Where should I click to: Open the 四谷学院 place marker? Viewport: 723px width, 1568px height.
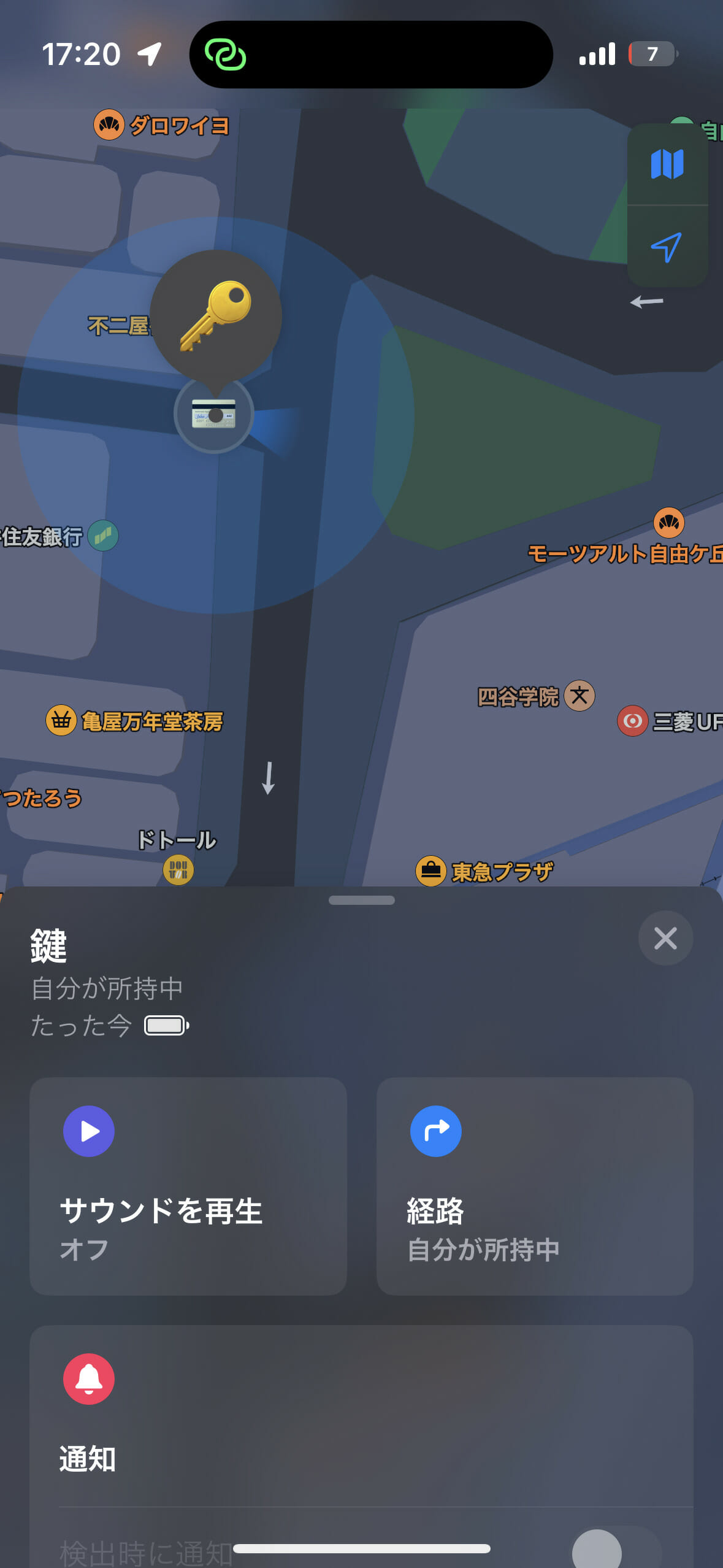coord(579,696)
